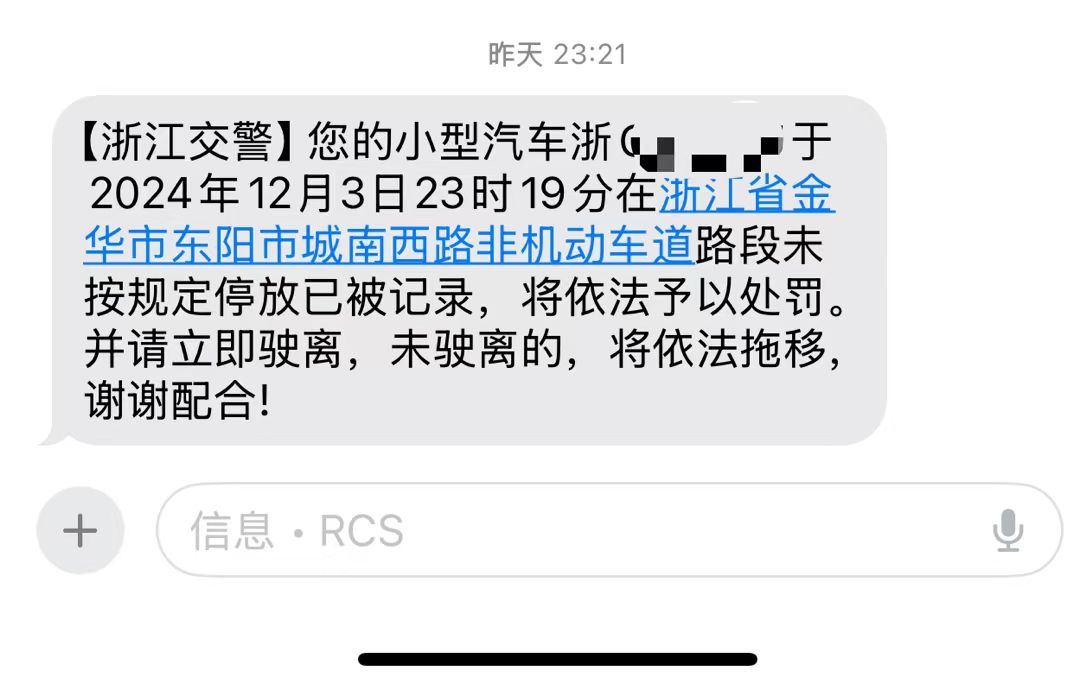
Task: Tap the microphone dictation icon
Action: click(x=1008, y=530)
